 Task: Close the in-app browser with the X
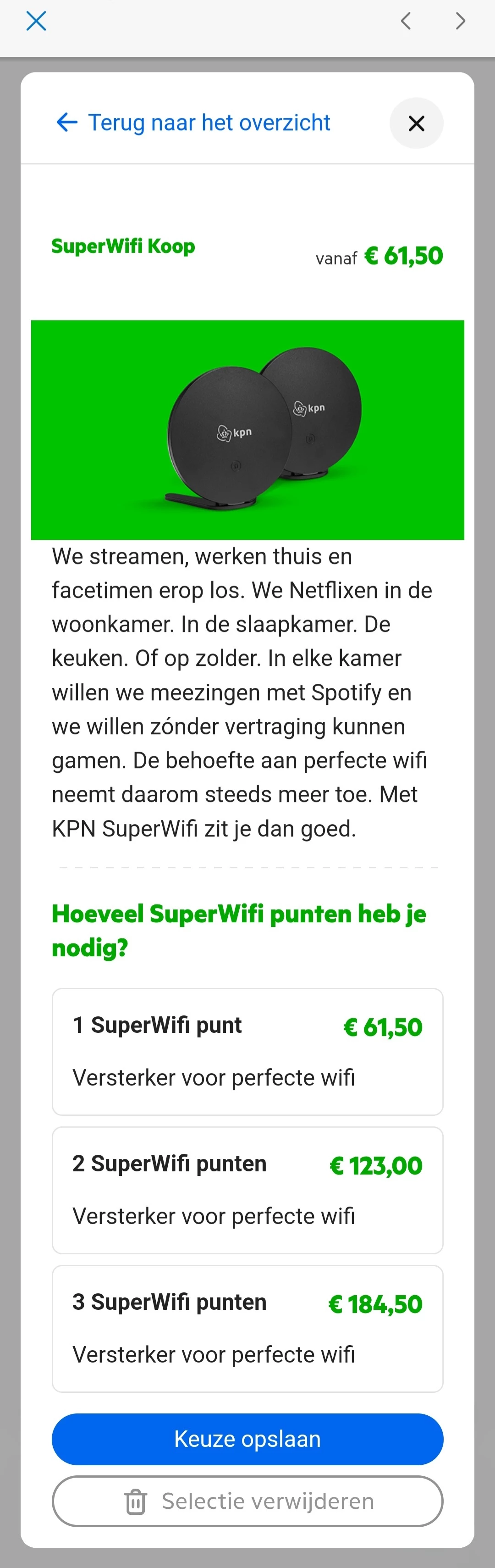point(37,21)
